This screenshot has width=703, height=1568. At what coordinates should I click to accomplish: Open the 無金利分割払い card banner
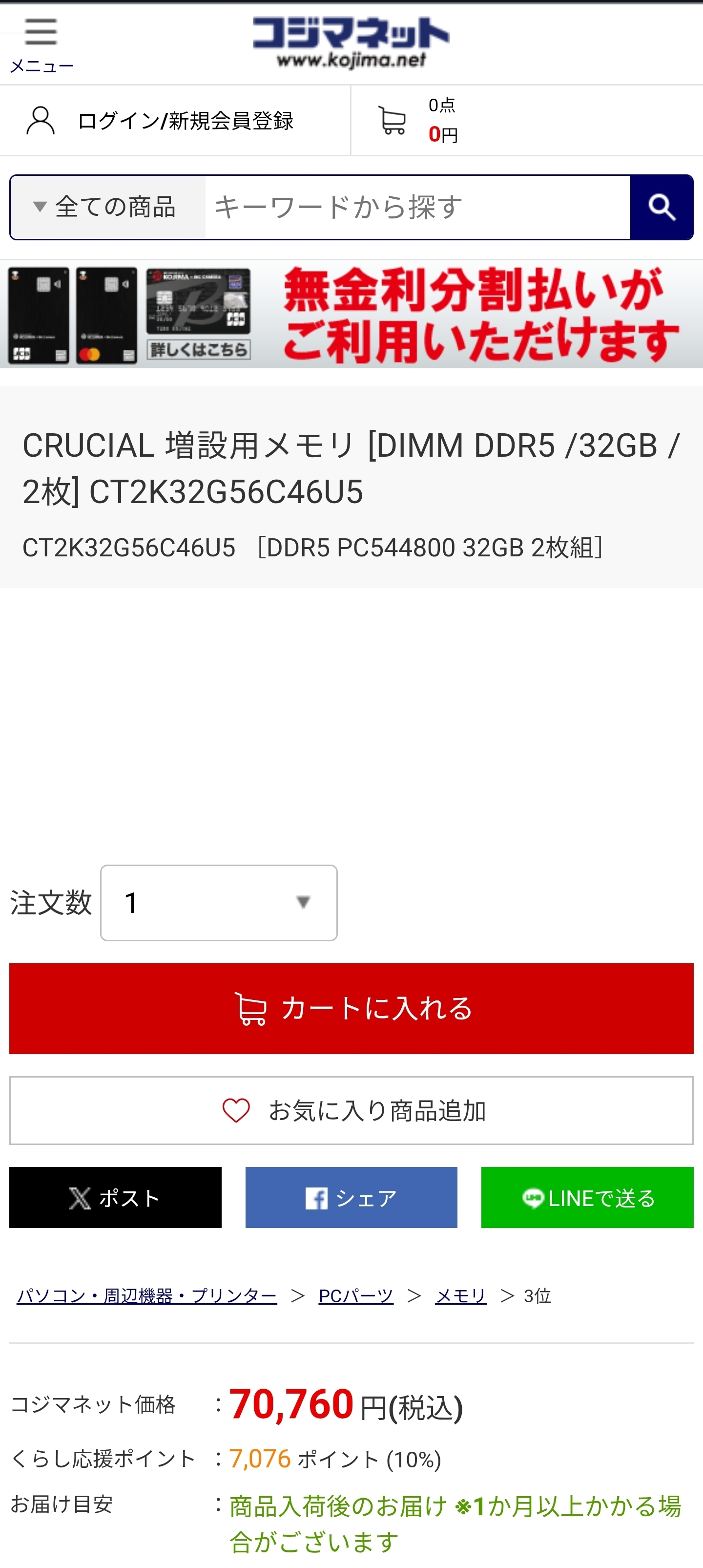click(351, 315)
